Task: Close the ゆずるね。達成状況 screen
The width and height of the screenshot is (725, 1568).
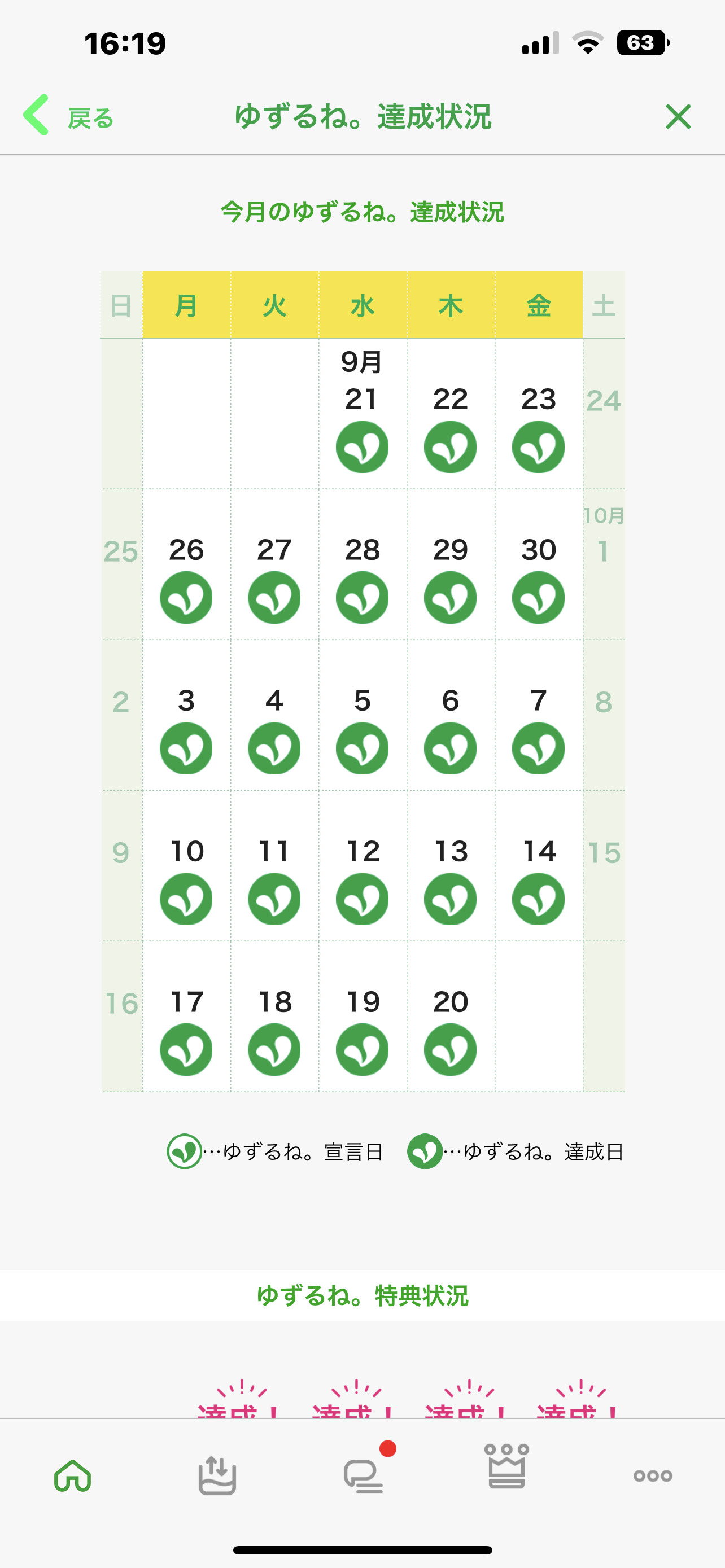Action: [x=678, y=116]
